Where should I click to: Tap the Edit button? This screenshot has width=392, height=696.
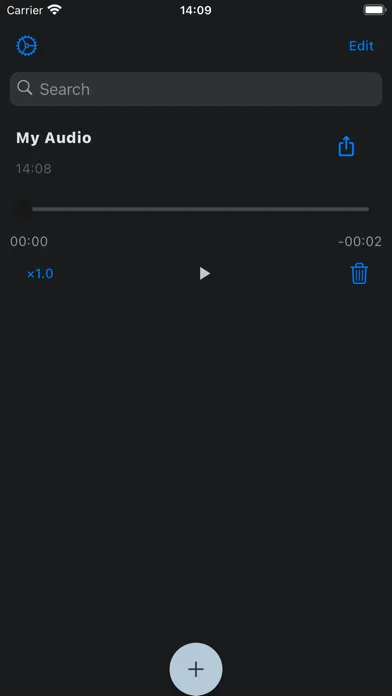[361, 46]
